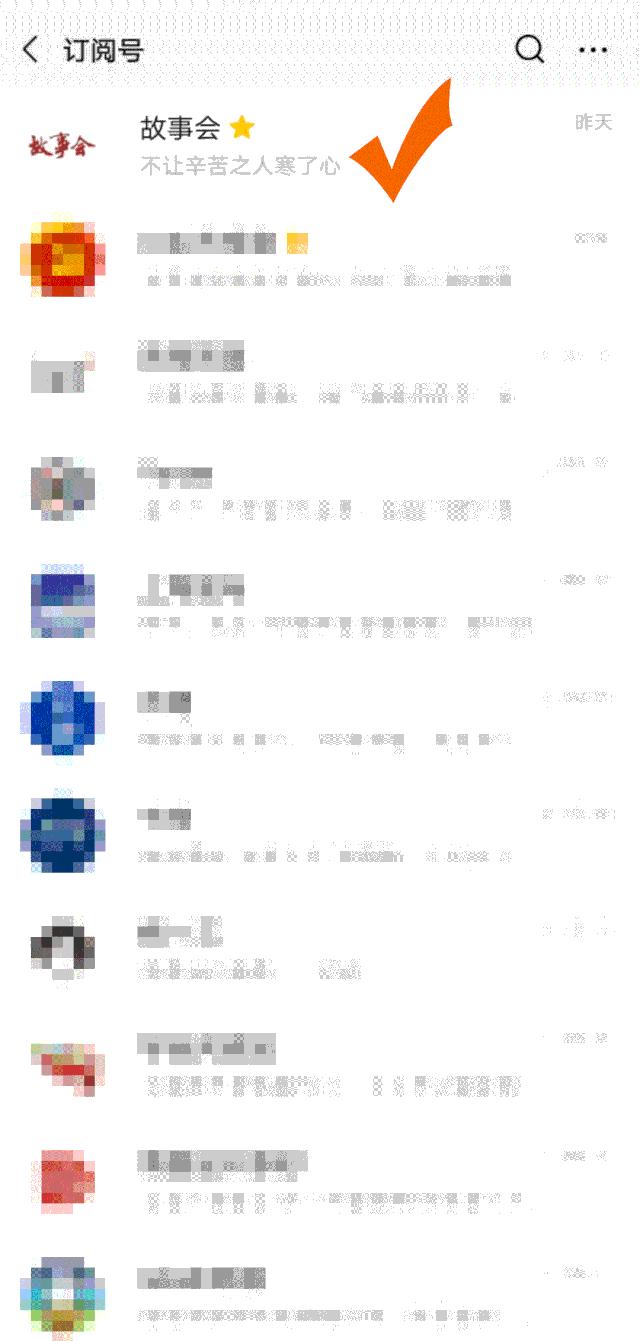Screen dimensions: 640x1341
Task: Open the three-dot overflow menu
Action: [593, 49]
